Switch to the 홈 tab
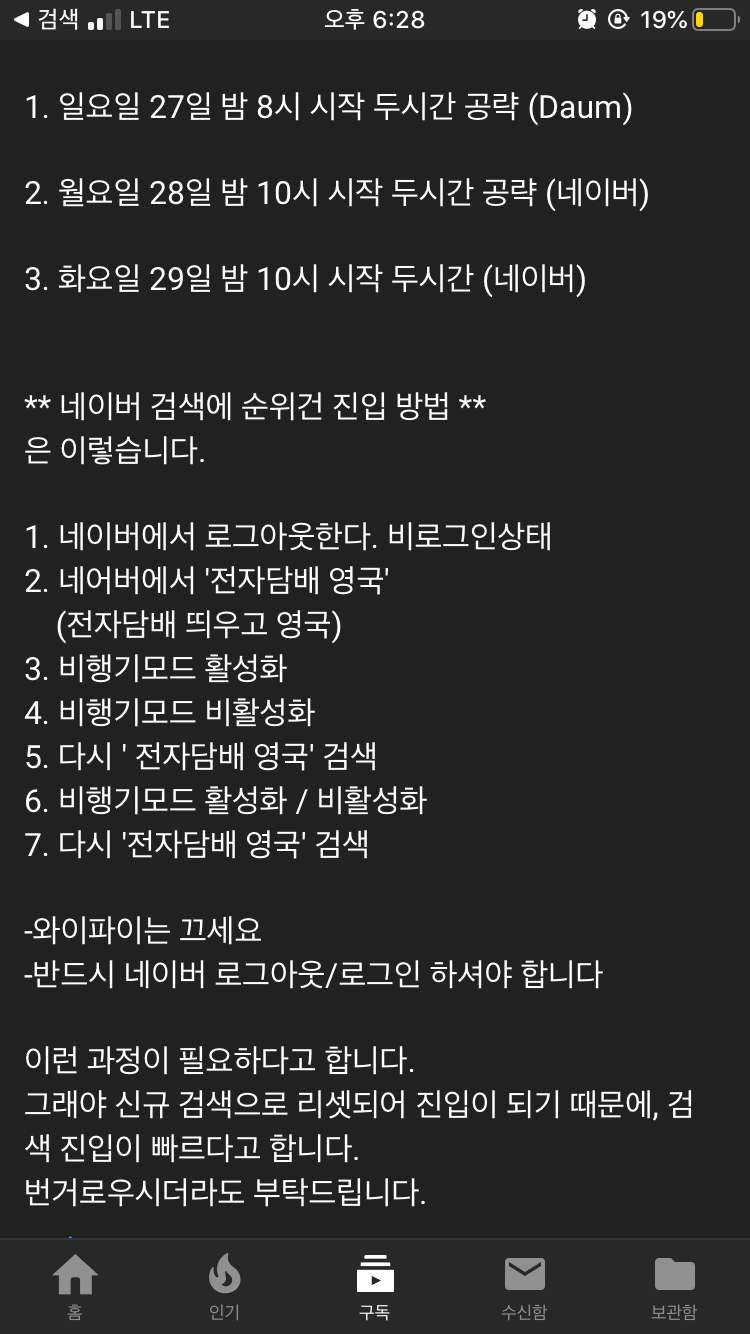The width and height of the screenshot is (750, 1334). click(75, 1286)
